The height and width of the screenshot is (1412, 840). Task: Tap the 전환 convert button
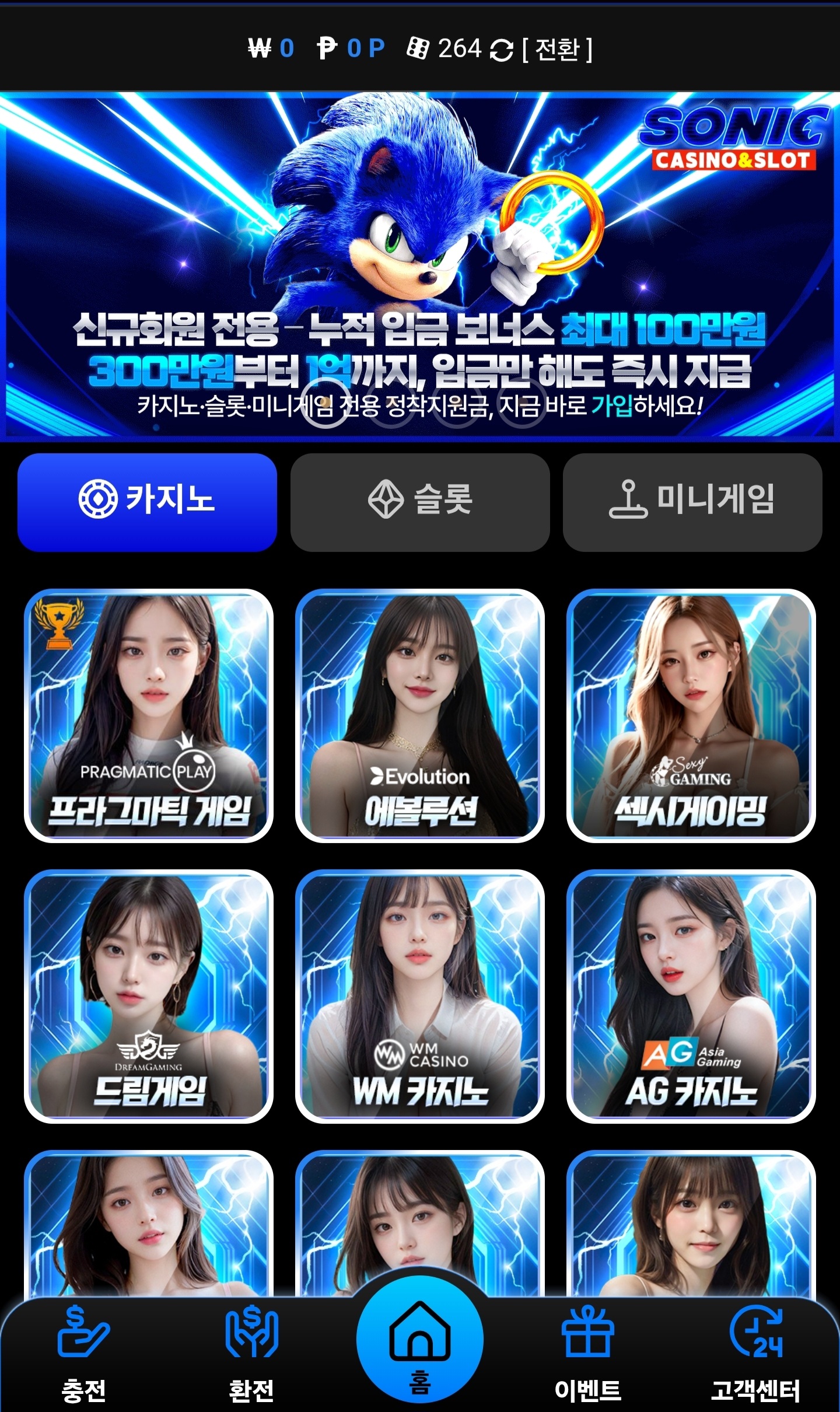(x=557, y=50)
